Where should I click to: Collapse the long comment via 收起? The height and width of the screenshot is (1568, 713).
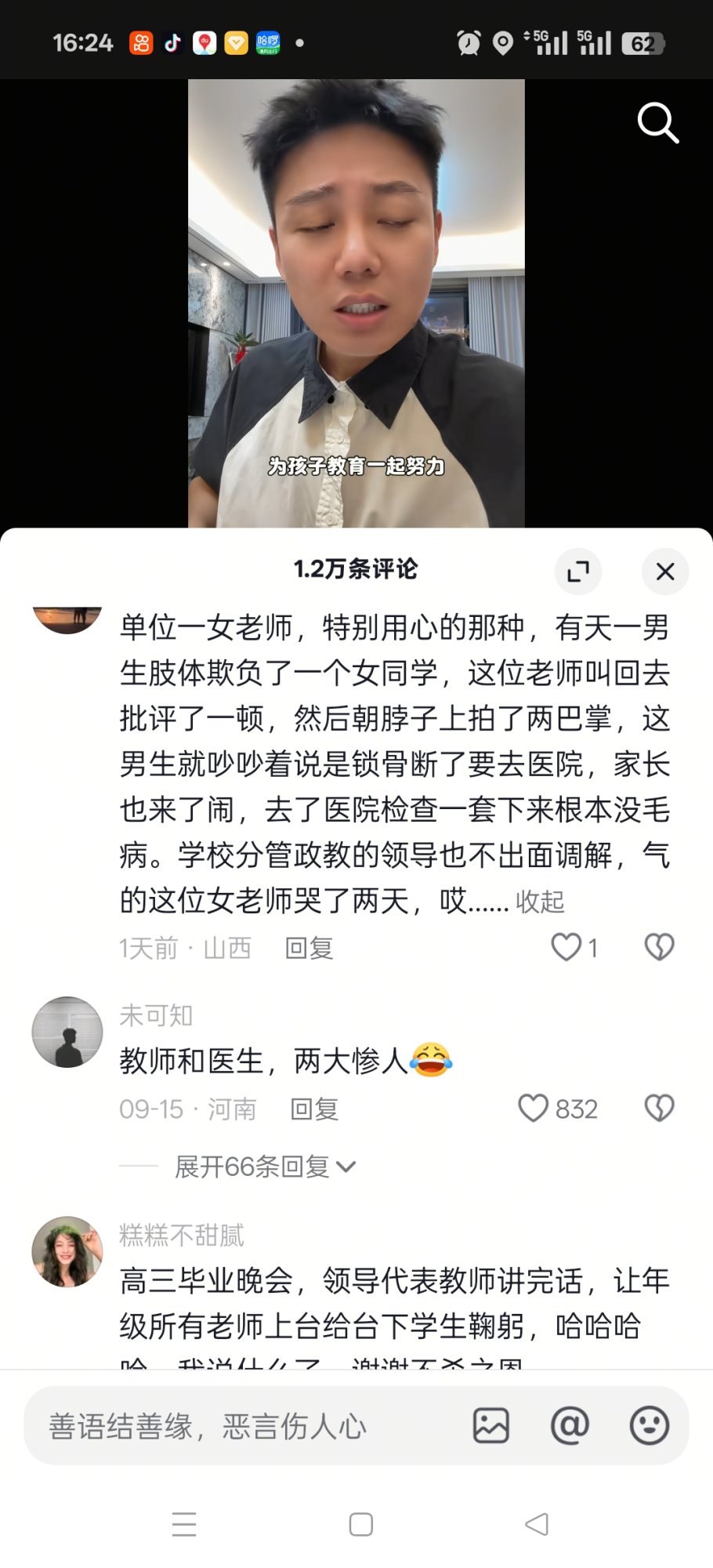tap(540, 902)
